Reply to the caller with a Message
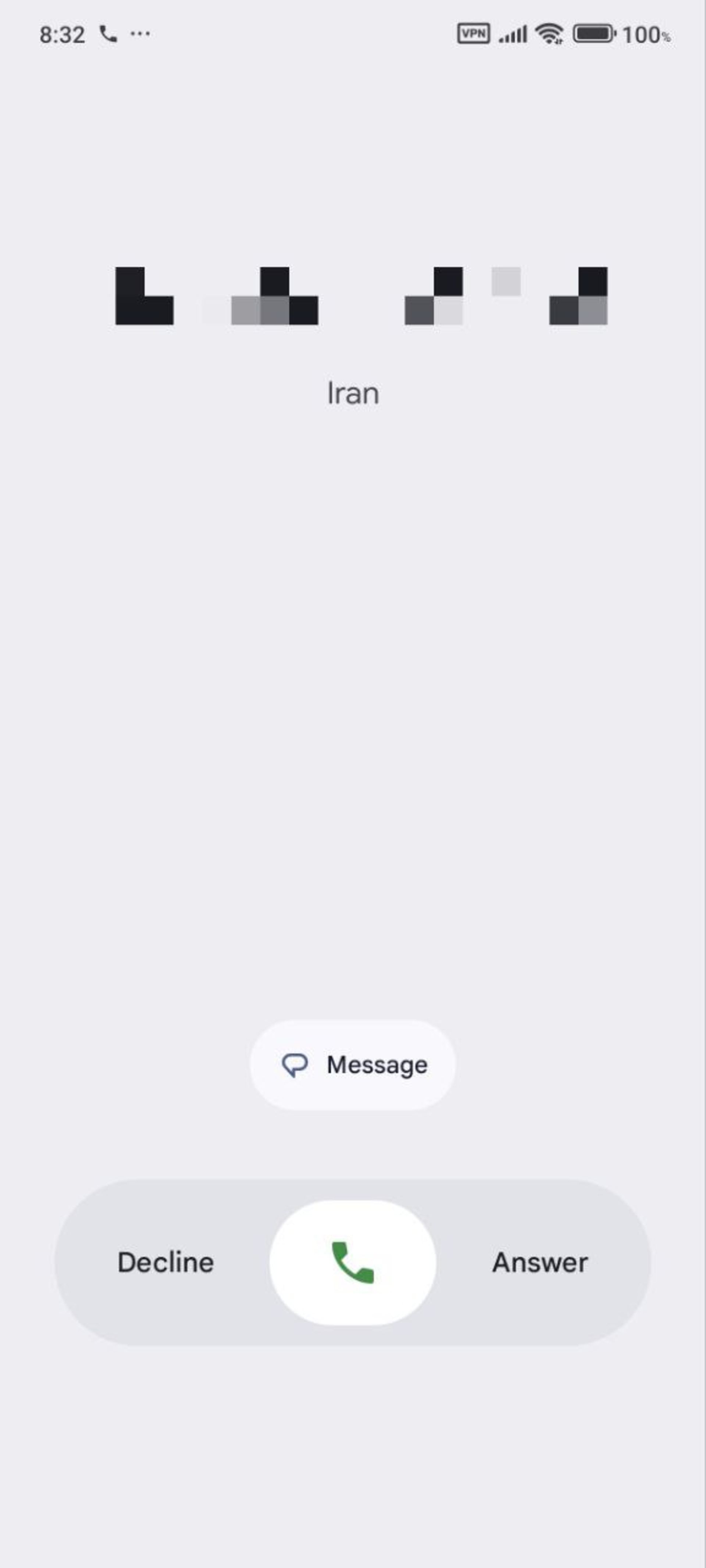 click(x=353, y=1065)
